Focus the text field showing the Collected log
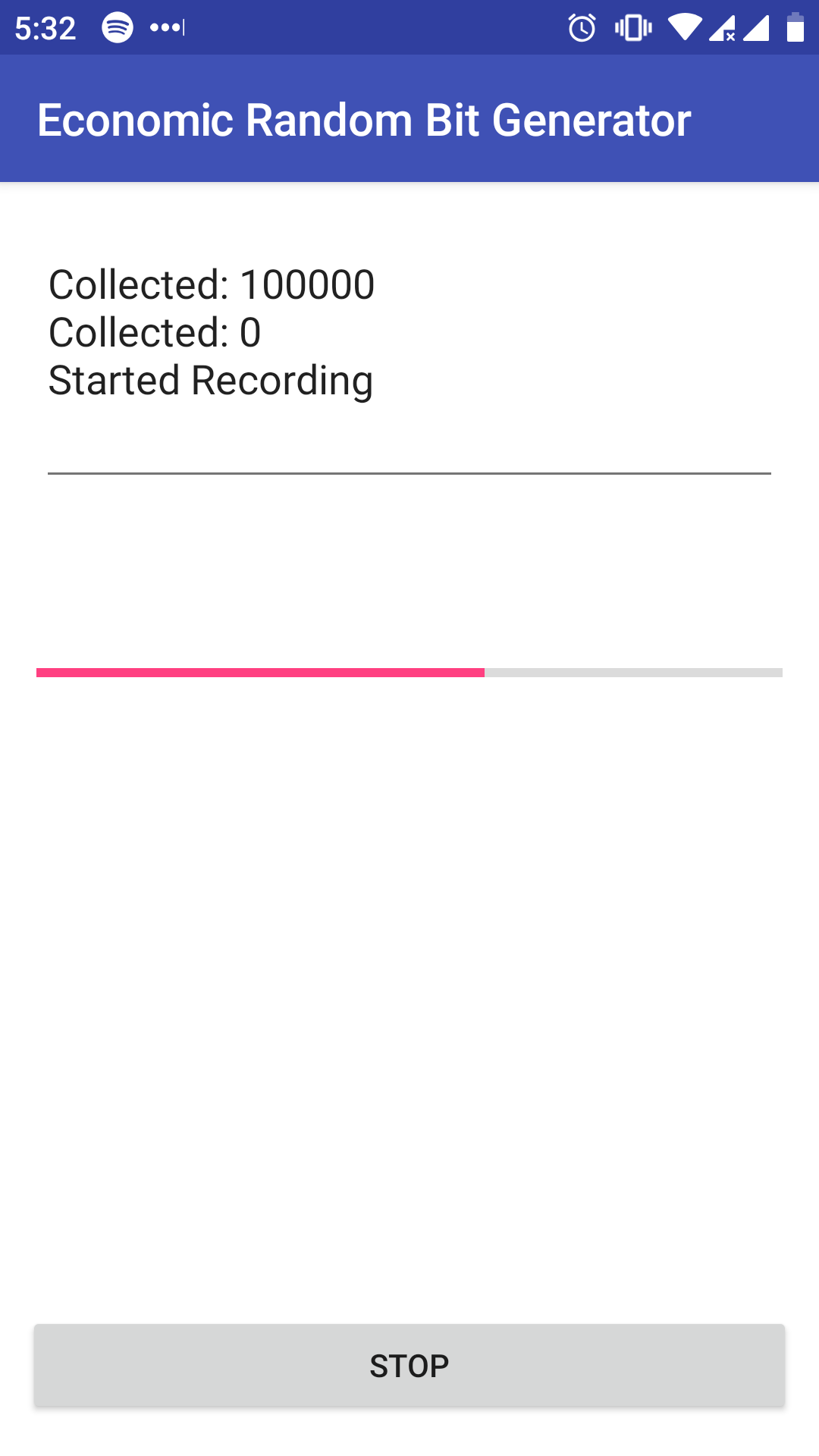 tap(409, 356)
